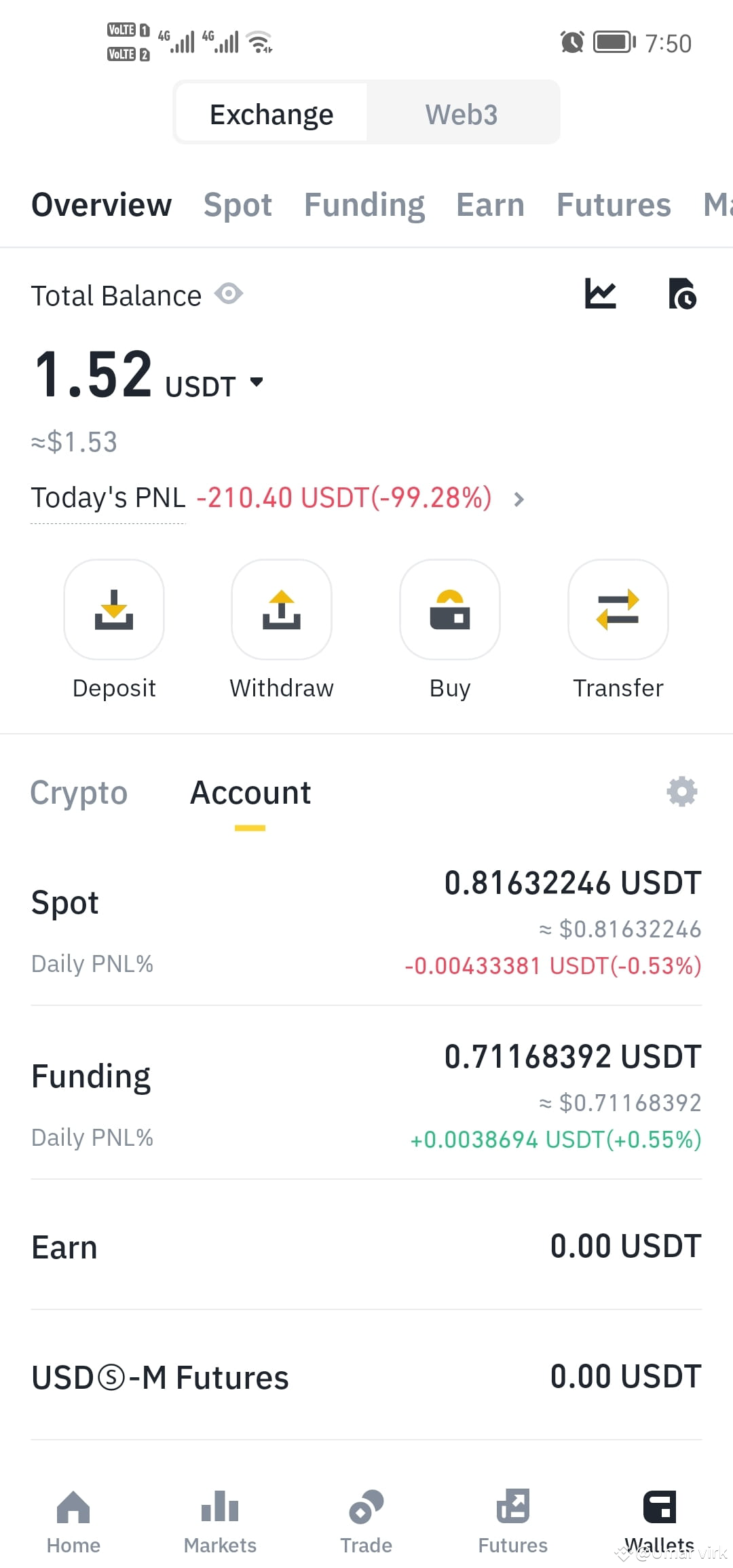Tap the Buy wallet icon
This screenshot has width=733, height=1568.
449,610
